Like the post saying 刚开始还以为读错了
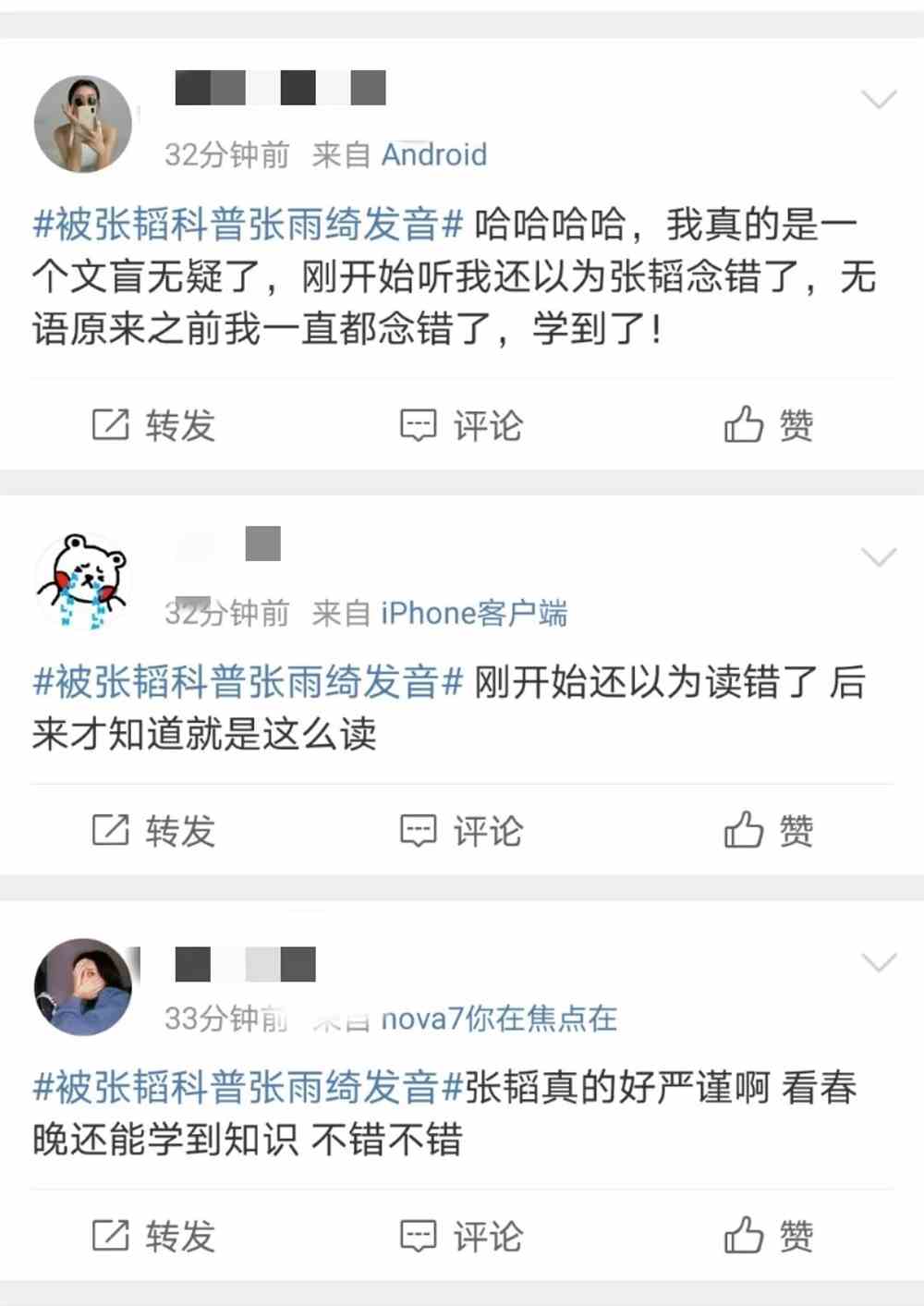Screen dimensions: 924x1306 [x=768, y=831]
